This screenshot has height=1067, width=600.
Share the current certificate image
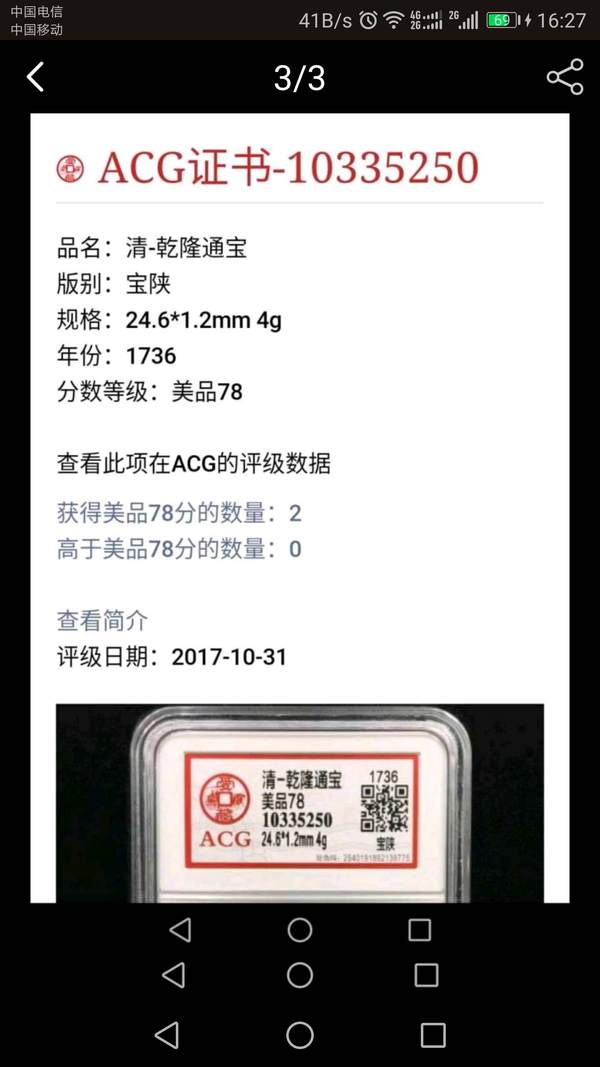tap(564, 77)
